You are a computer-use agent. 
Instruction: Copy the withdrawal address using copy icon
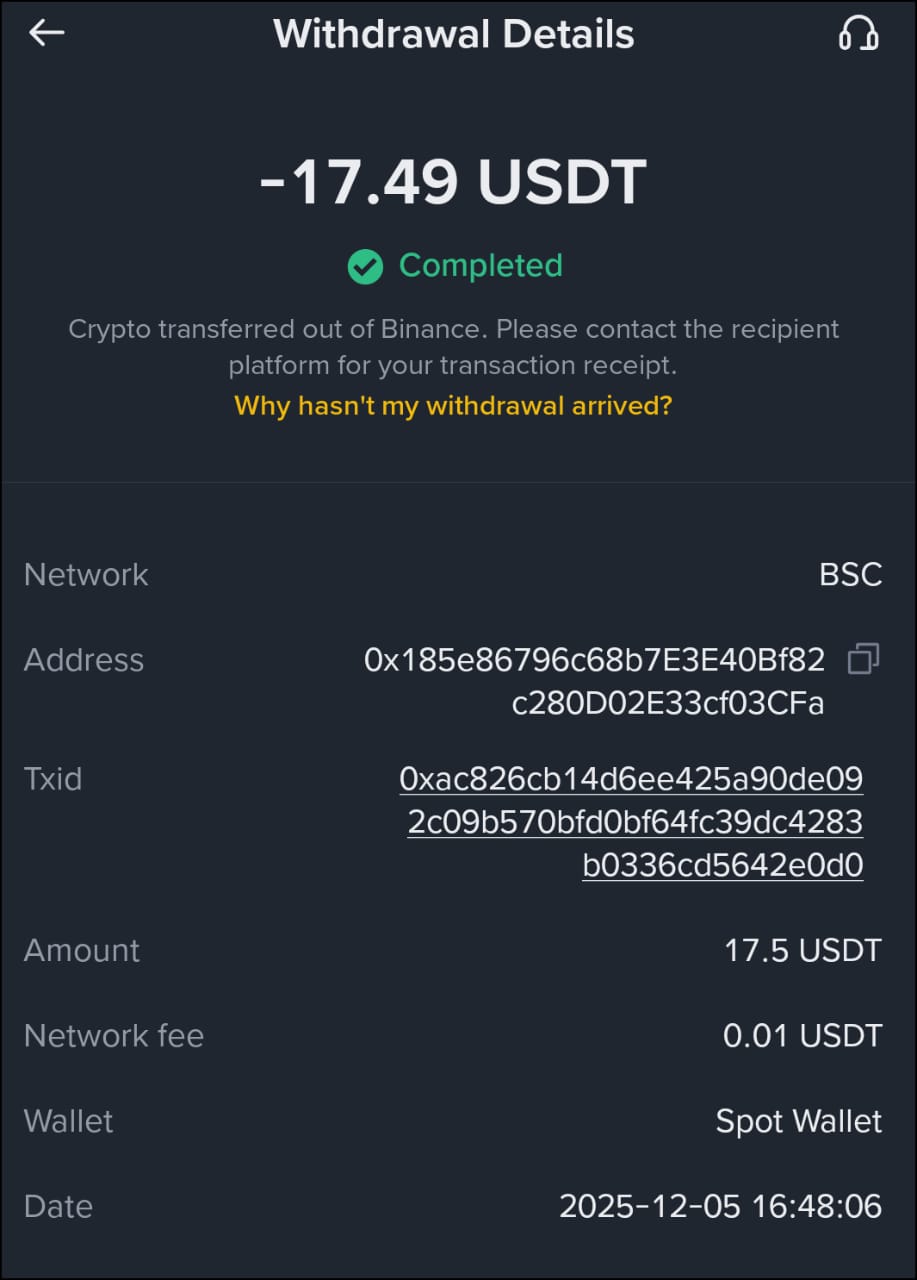coord(862,658)
